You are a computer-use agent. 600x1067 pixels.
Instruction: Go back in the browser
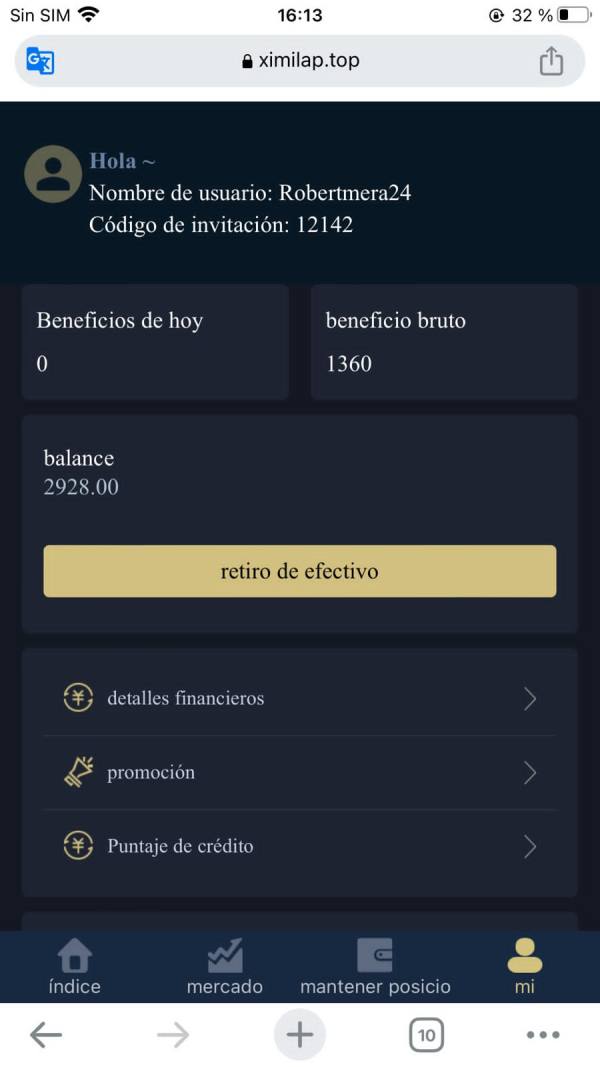point(46,1036)
